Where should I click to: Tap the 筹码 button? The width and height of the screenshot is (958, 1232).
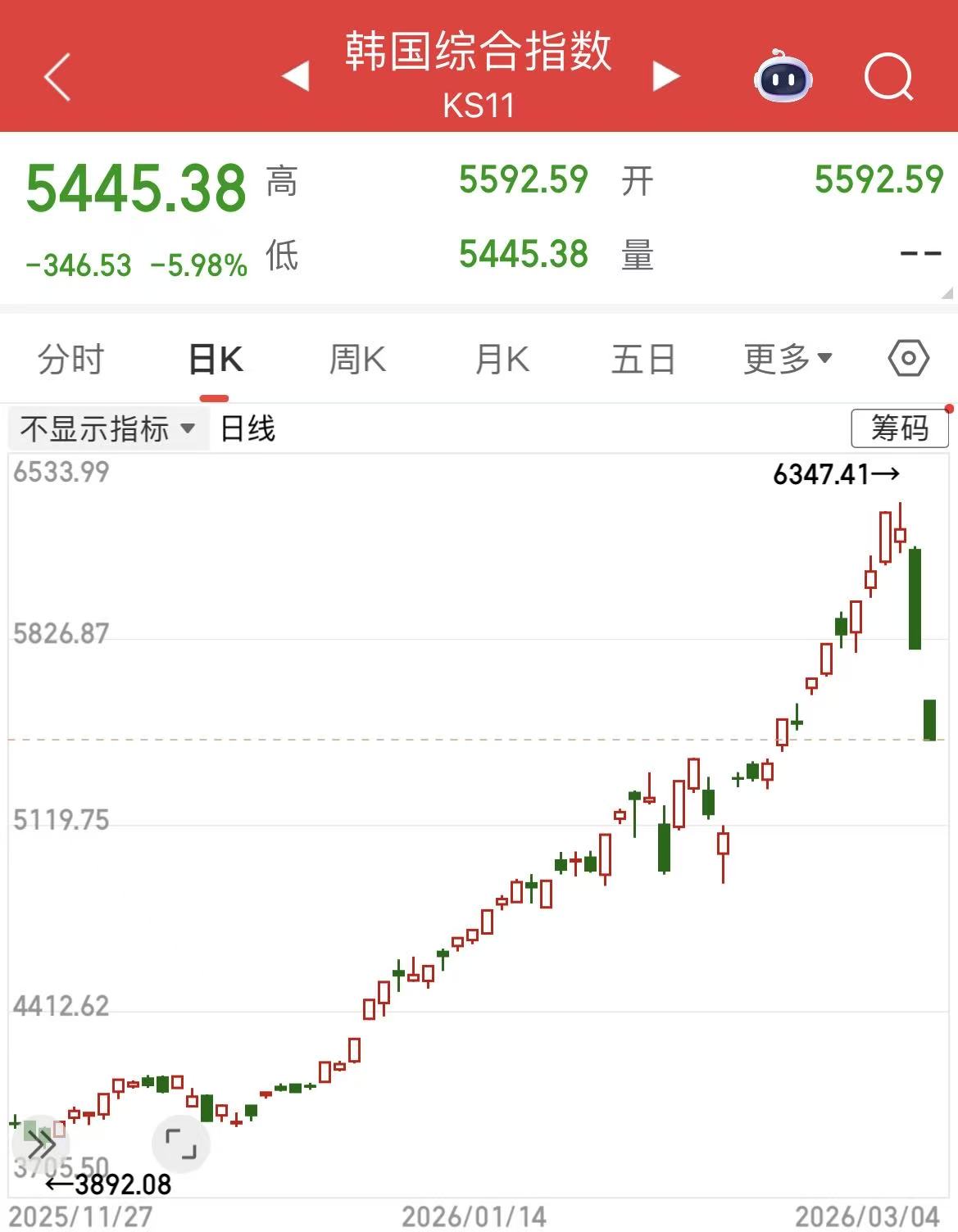[x=899, y=428]
